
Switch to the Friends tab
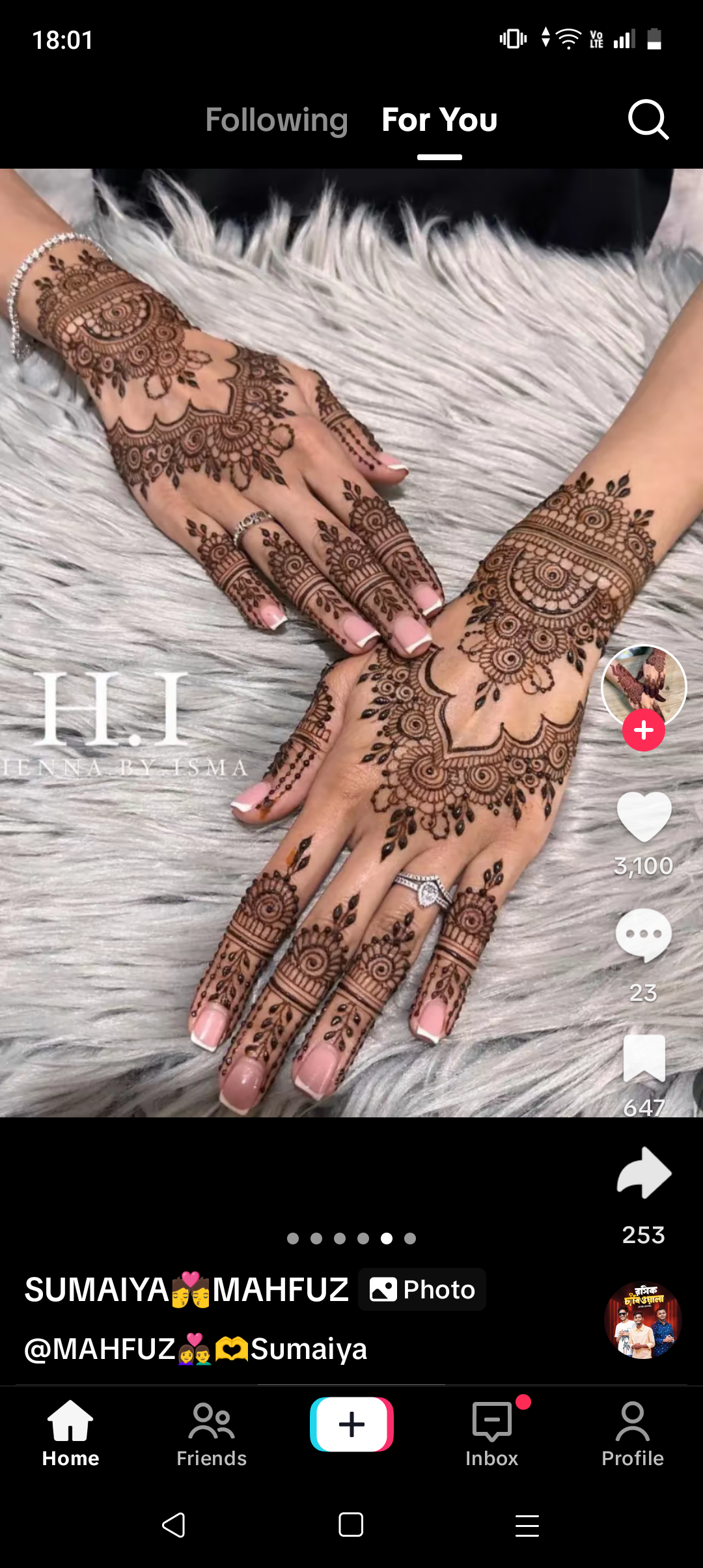pos(212,1435)
